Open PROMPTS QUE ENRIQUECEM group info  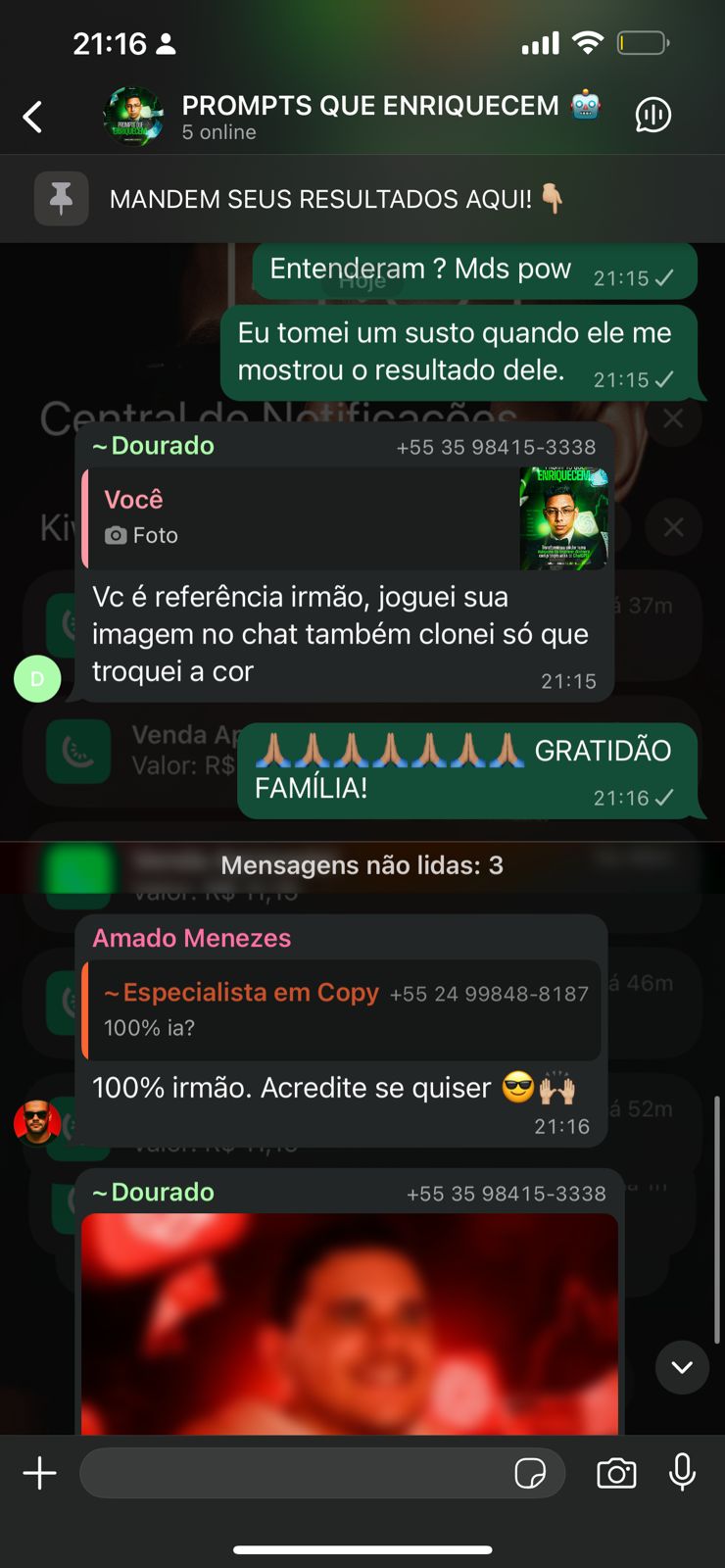coord(369,116)
